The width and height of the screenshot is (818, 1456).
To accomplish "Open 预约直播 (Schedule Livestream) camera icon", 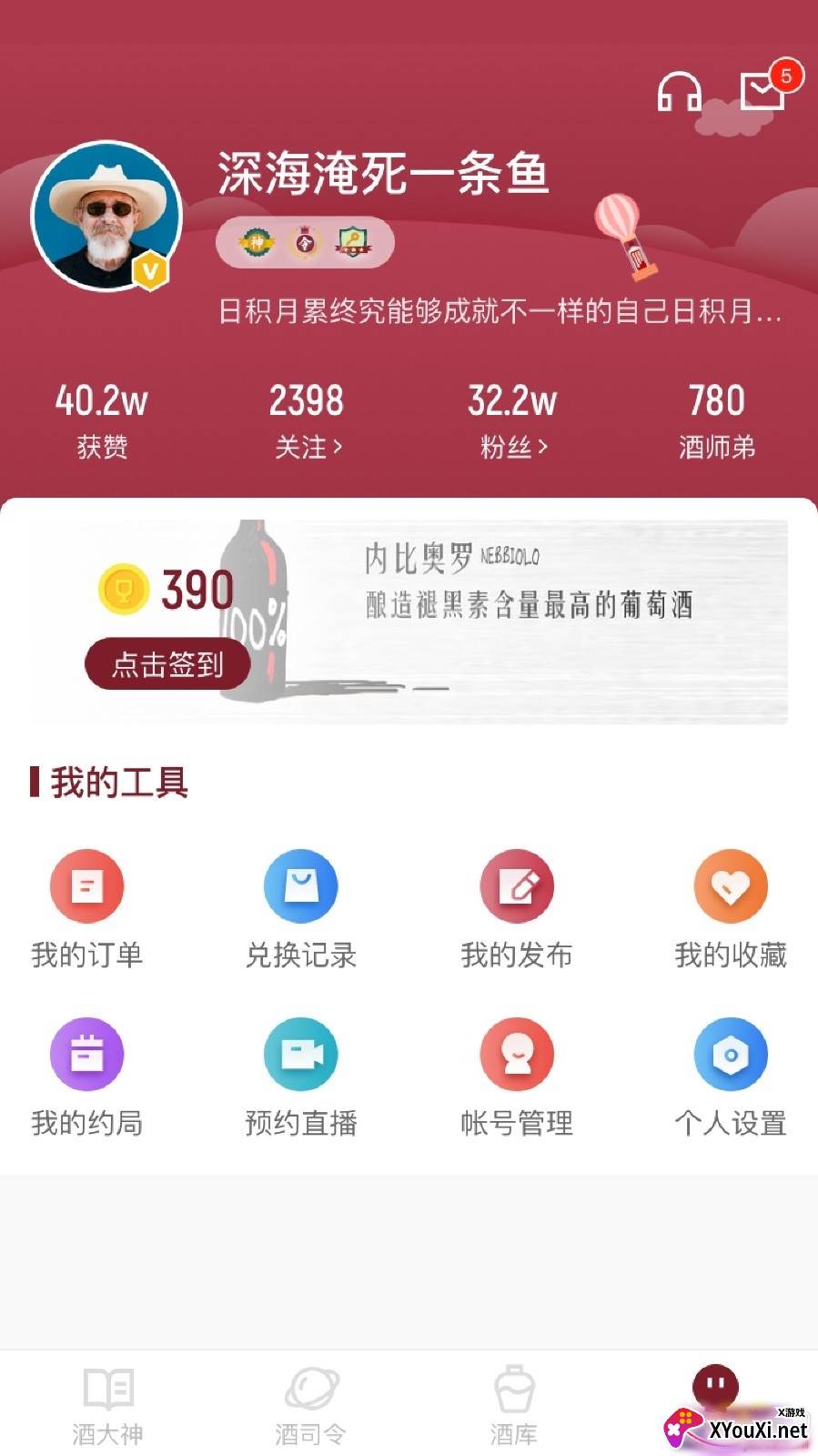I will pyautogui.click(x=302, y=1053).
